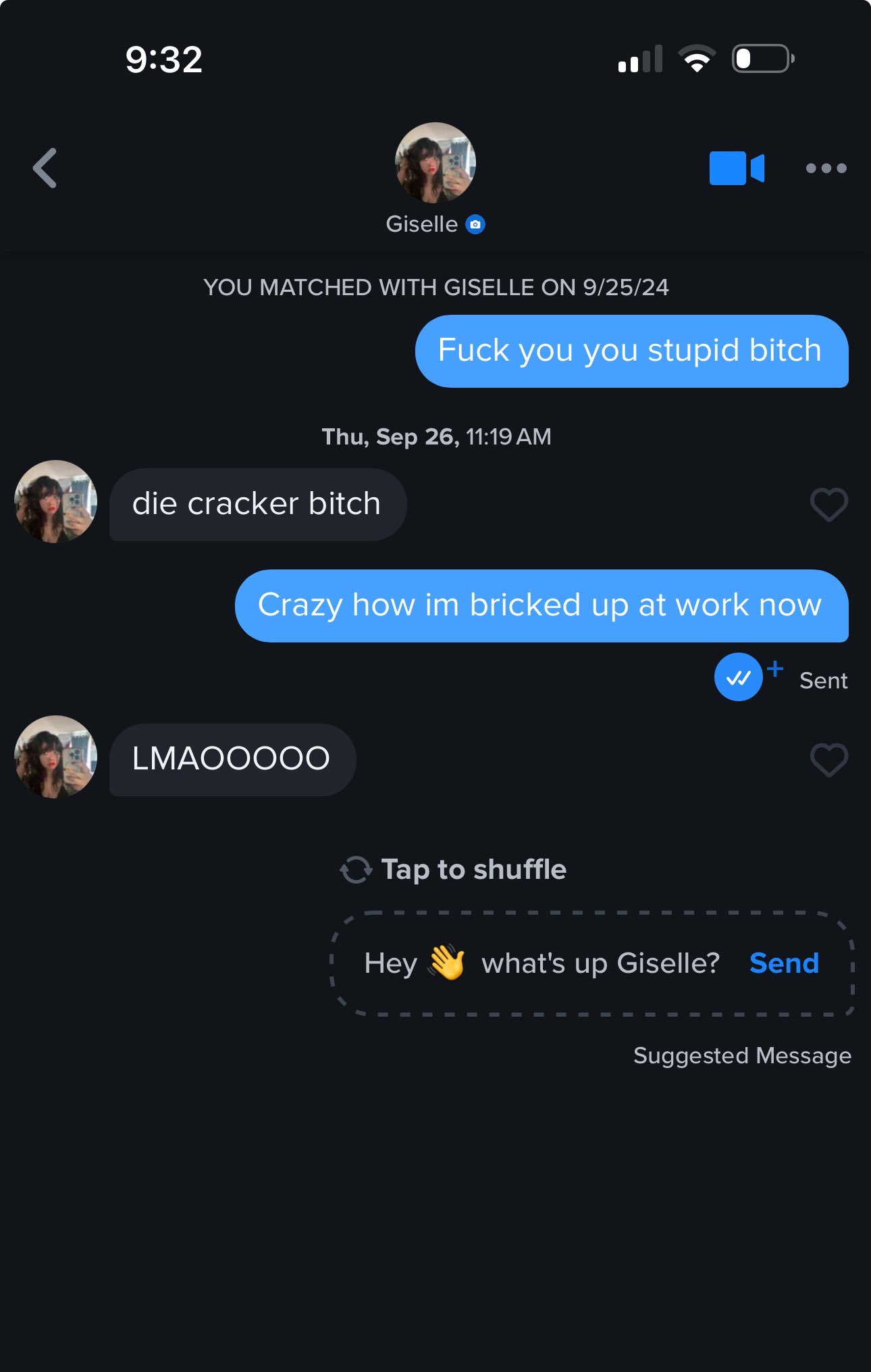Like the 'LMAOOOOO' message
This screenshot has height=1372, width=871.
[828, 760]
